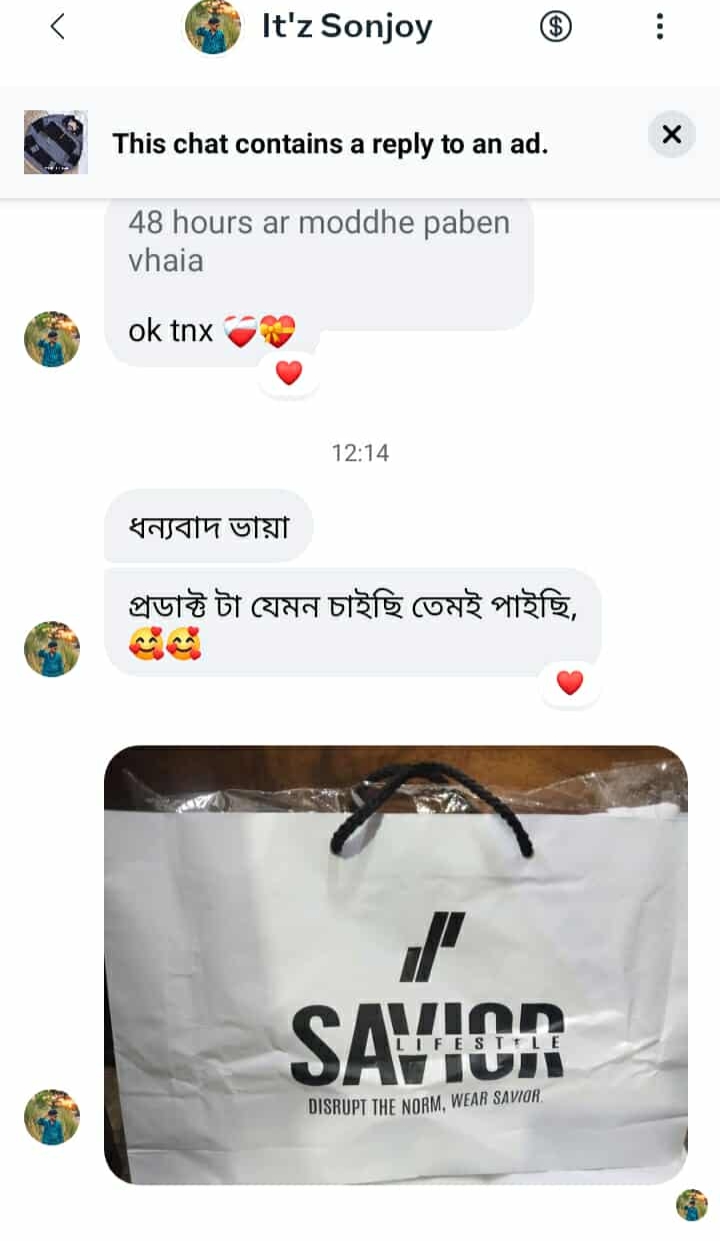Open the ad thumbnail in banner
Screen dimensions: 720x1241
coord(56,142)
